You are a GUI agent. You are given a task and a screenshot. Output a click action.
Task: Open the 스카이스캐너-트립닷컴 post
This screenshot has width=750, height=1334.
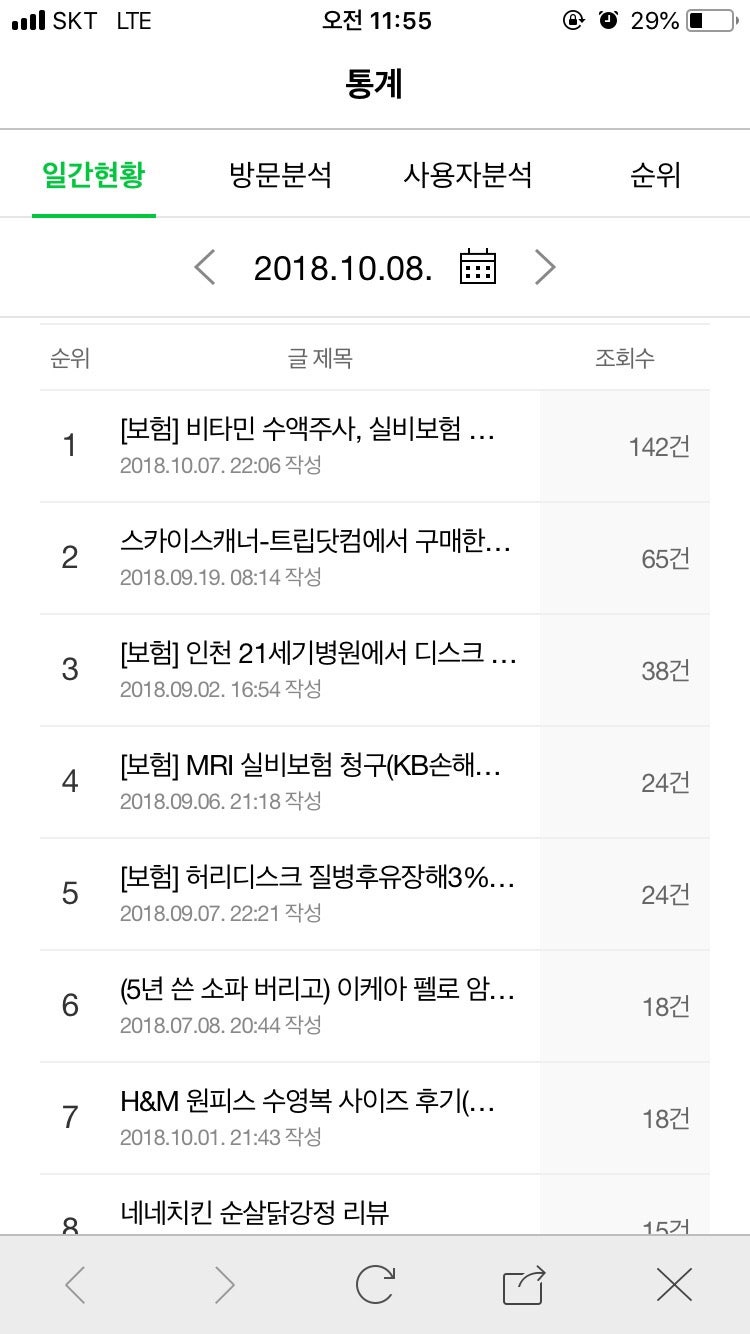tap(375, 558)
